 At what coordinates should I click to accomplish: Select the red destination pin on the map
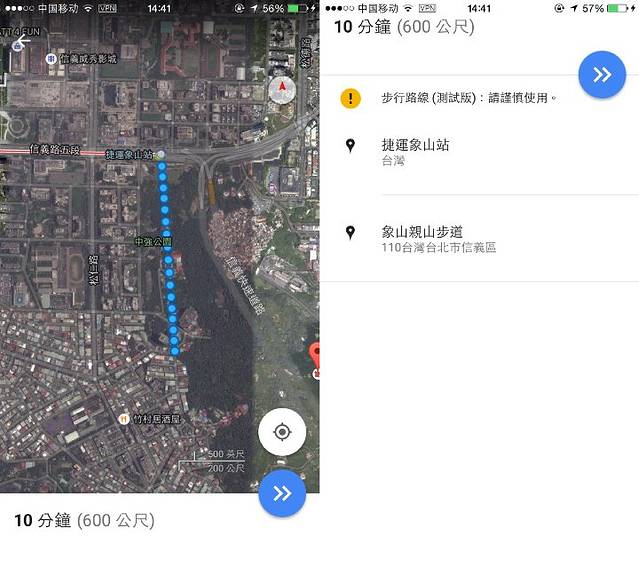(315, 358)
